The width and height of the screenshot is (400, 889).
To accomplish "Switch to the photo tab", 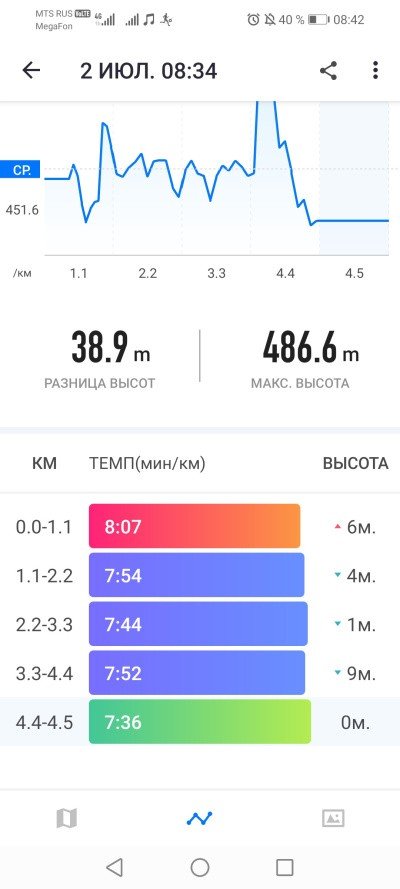I will pyautogui.click(x=333, y=818).
